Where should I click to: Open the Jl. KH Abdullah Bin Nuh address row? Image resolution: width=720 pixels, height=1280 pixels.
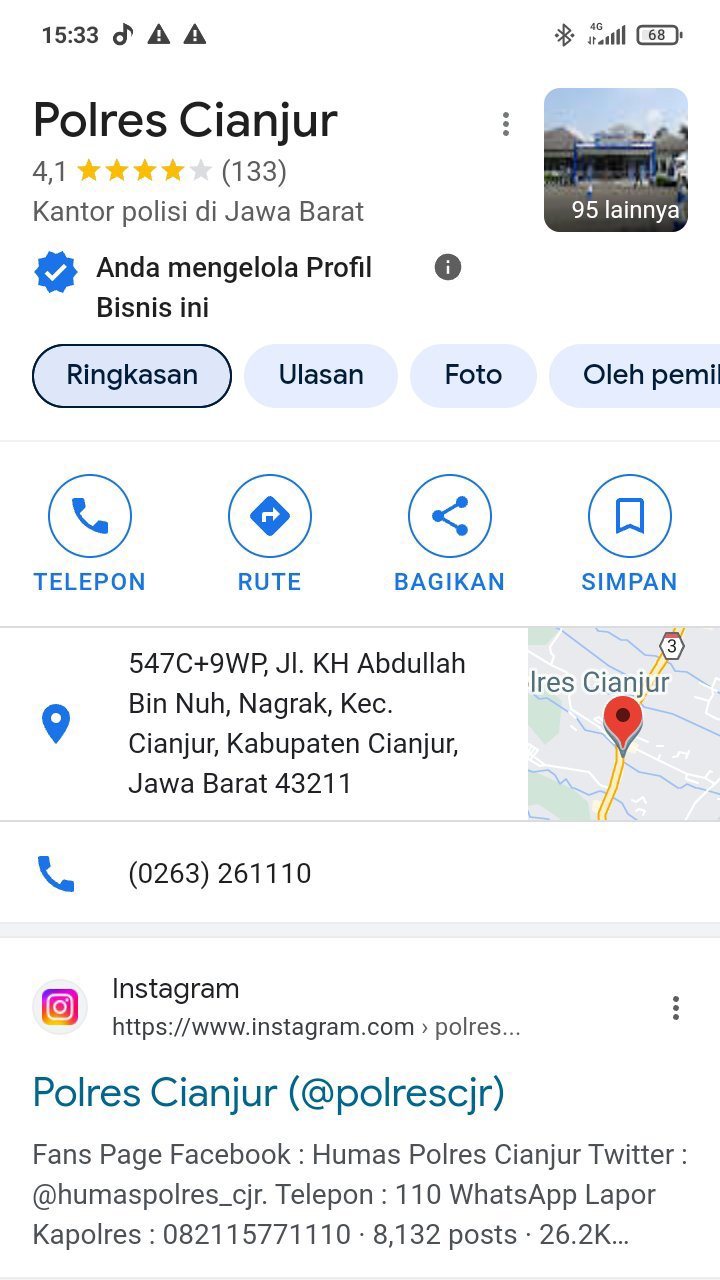pyautogui.click(x=296, y=723)
